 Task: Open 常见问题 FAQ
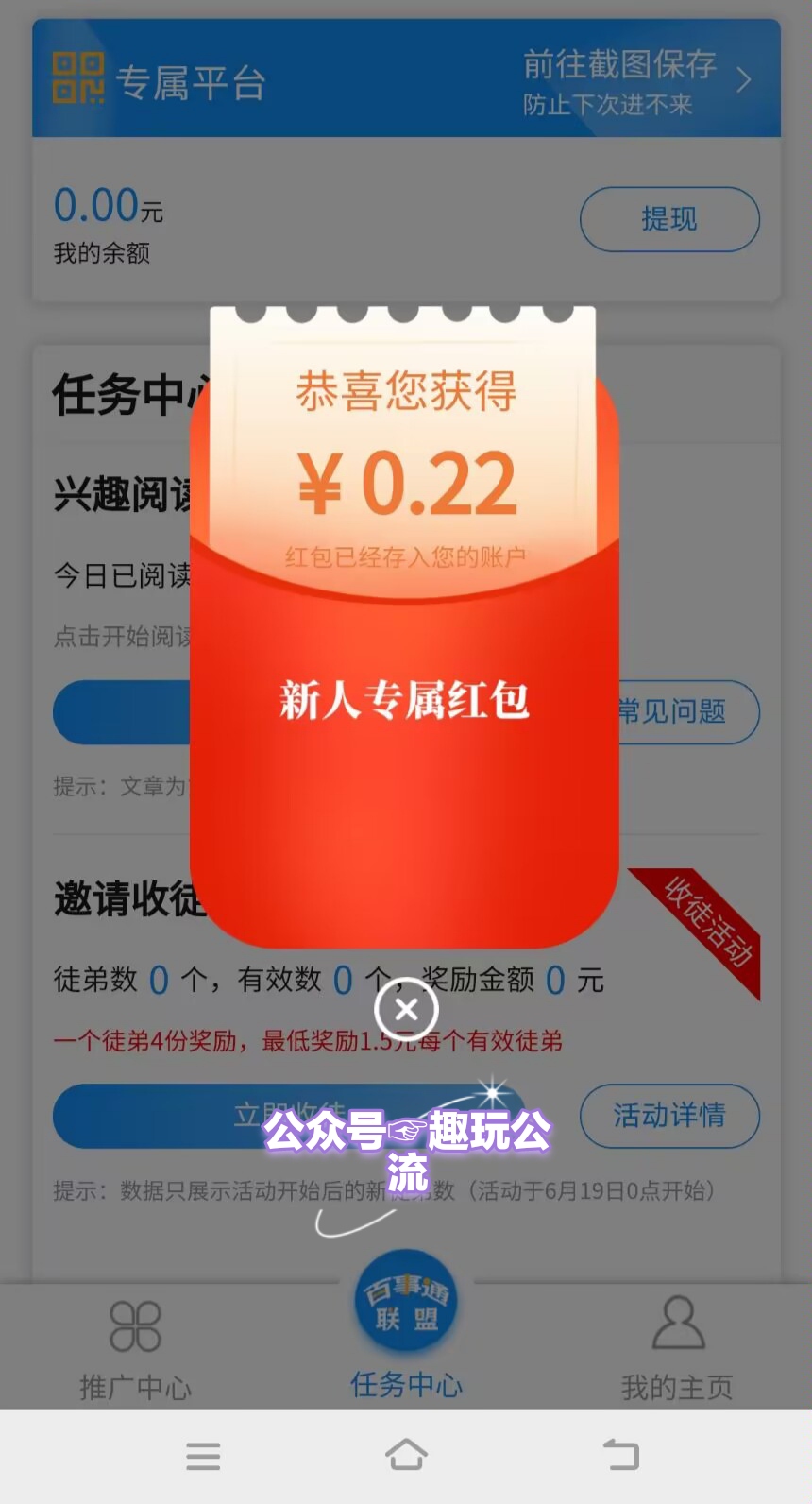(686, 711)
